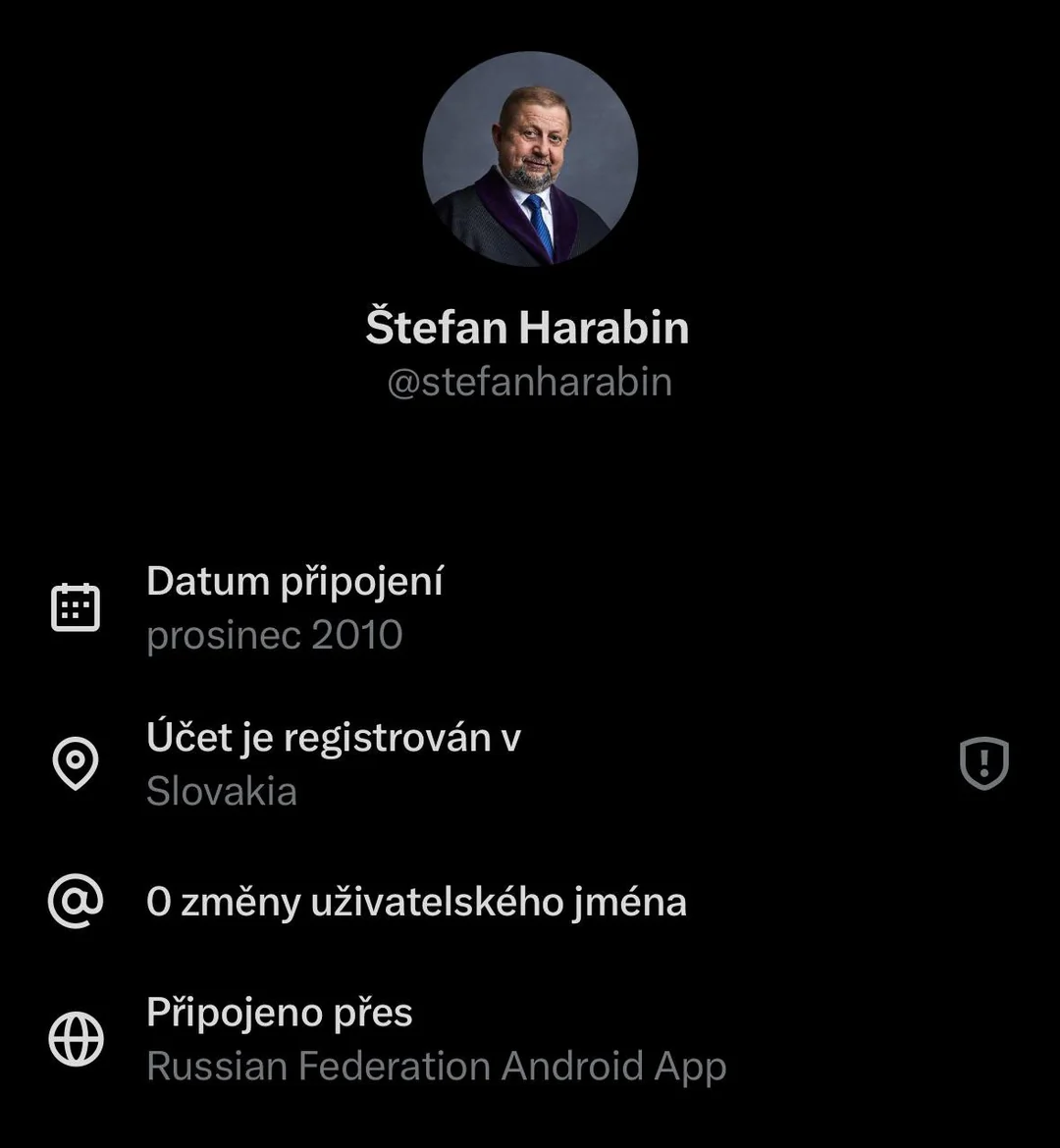Tap the shield info icon beside Slovakia
1060x1148 pixels.
point(983,762)
